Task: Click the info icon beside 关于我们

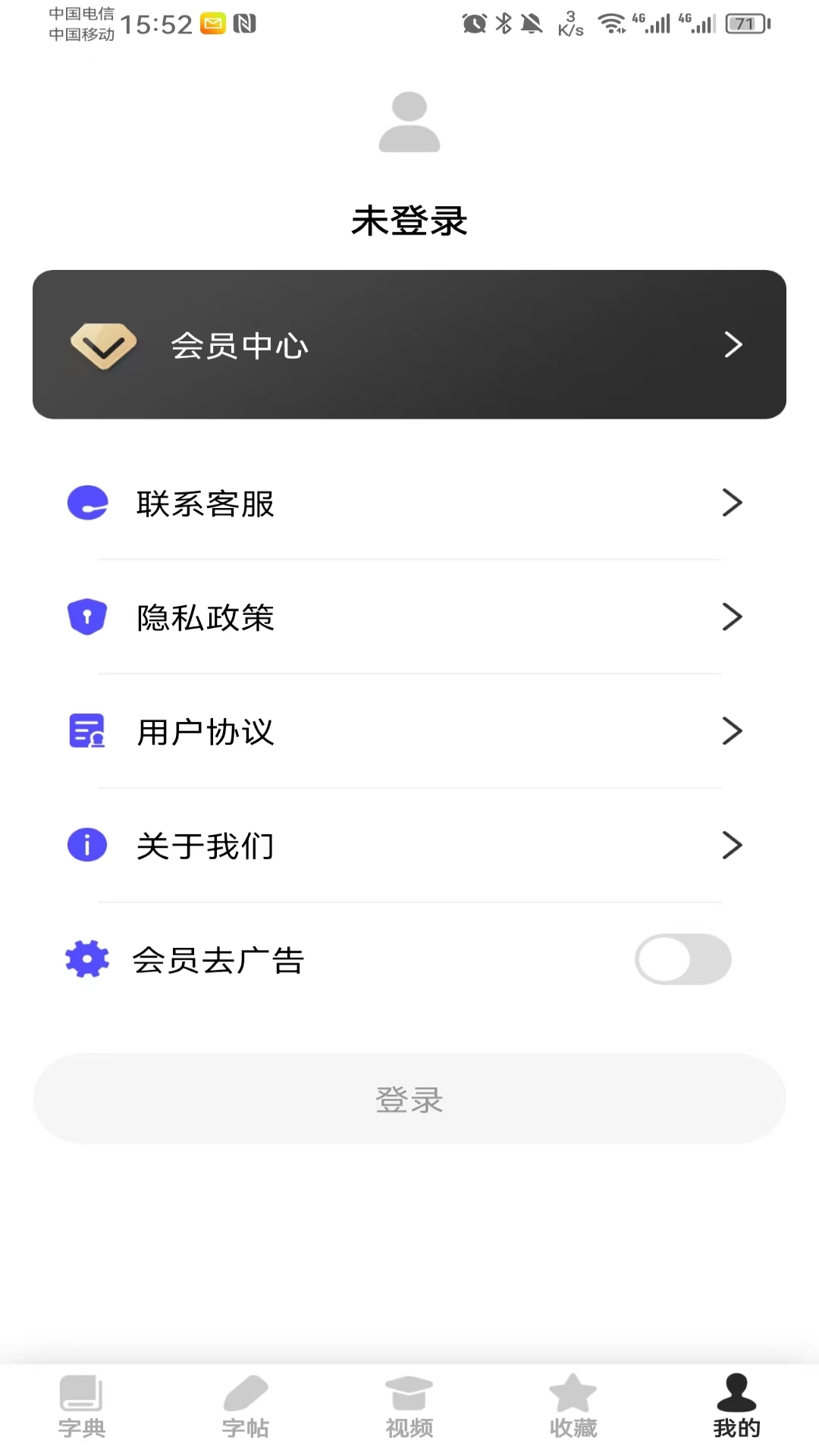Action: 86,845
